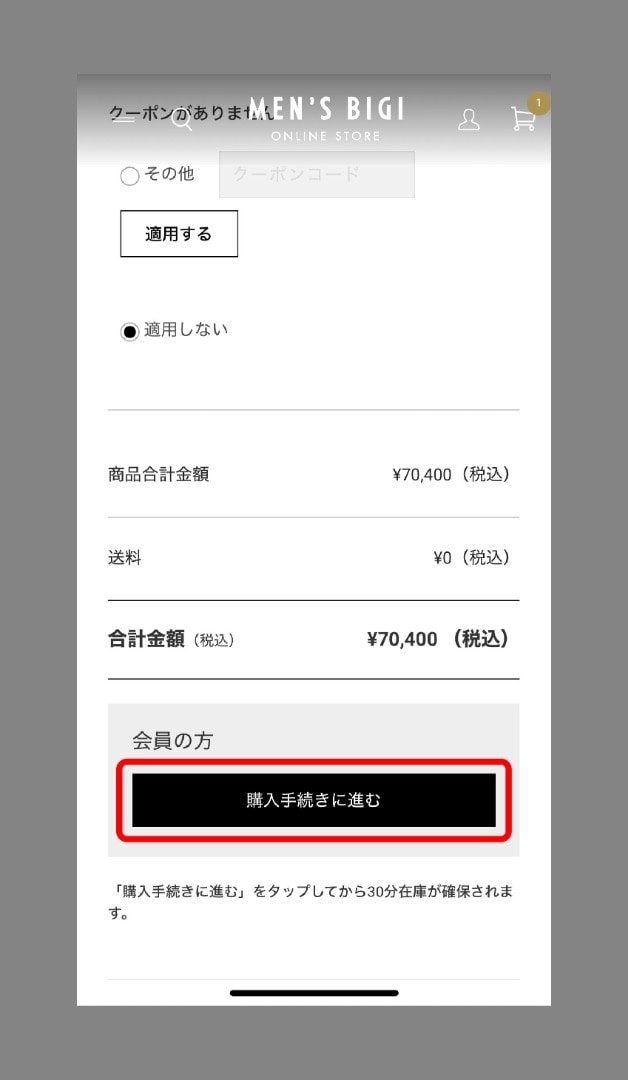Select the 適用しない radio option

click(130, 332)
